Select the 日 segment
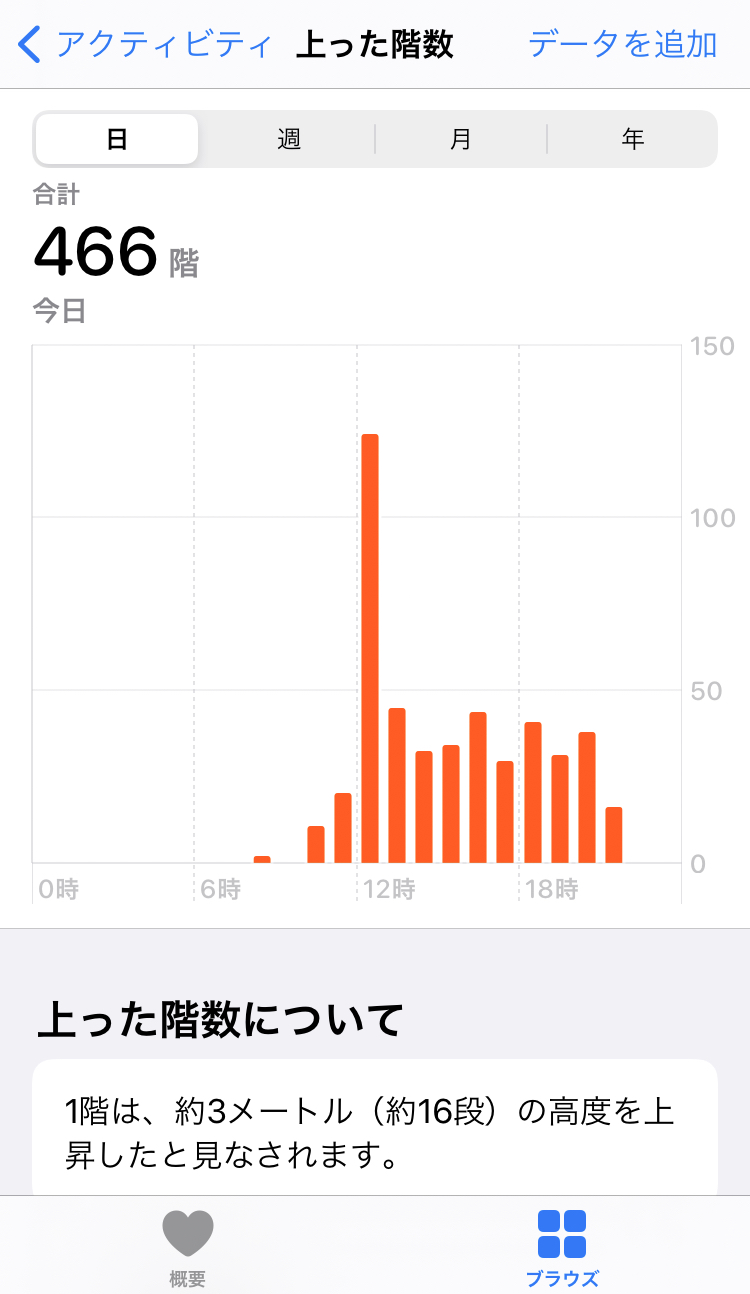Image resolution: width=750 pixels, height=1294 pixels. click(117, 139)
